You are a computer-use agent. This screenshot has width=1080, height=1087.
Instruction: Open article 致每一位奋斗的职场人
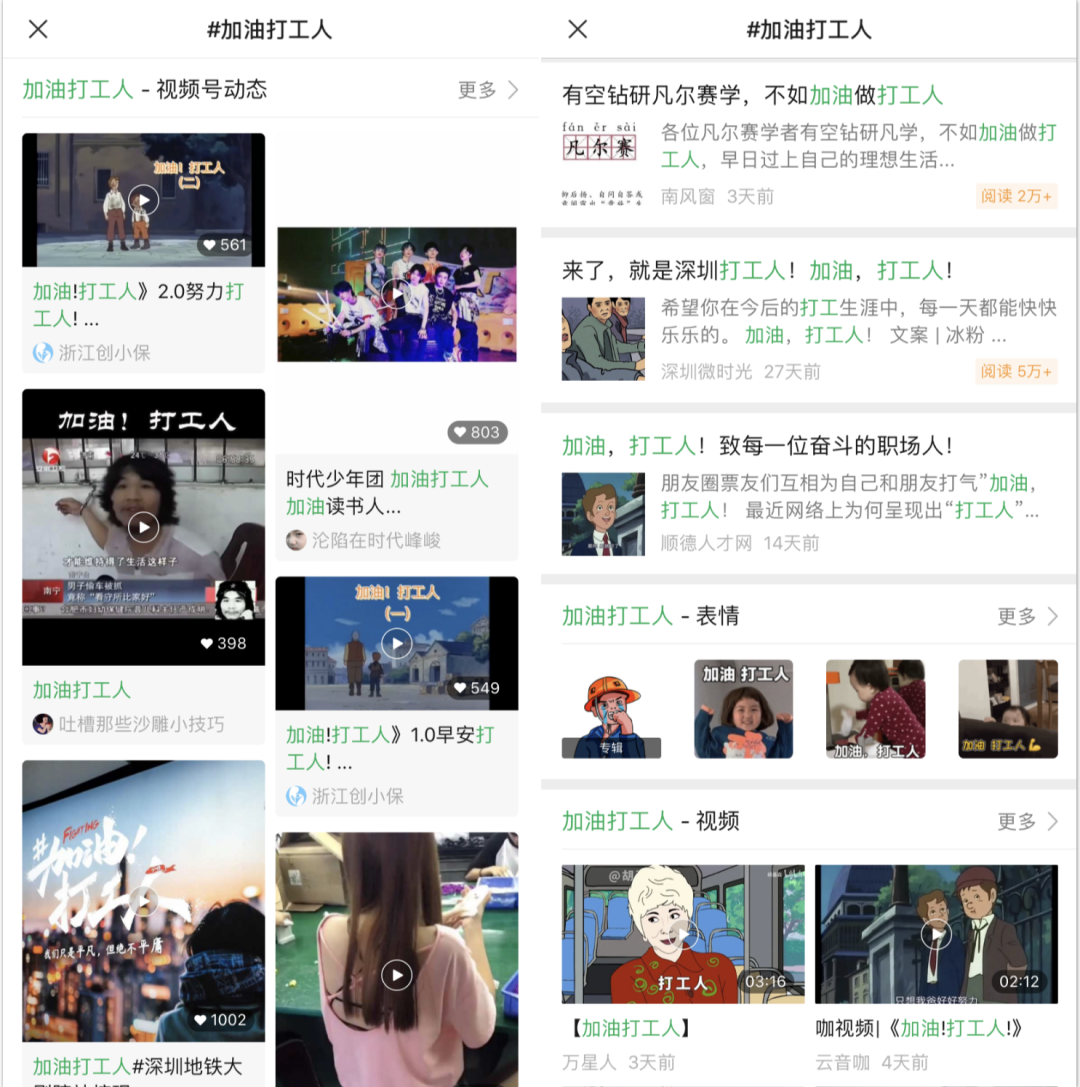(757, 446)
